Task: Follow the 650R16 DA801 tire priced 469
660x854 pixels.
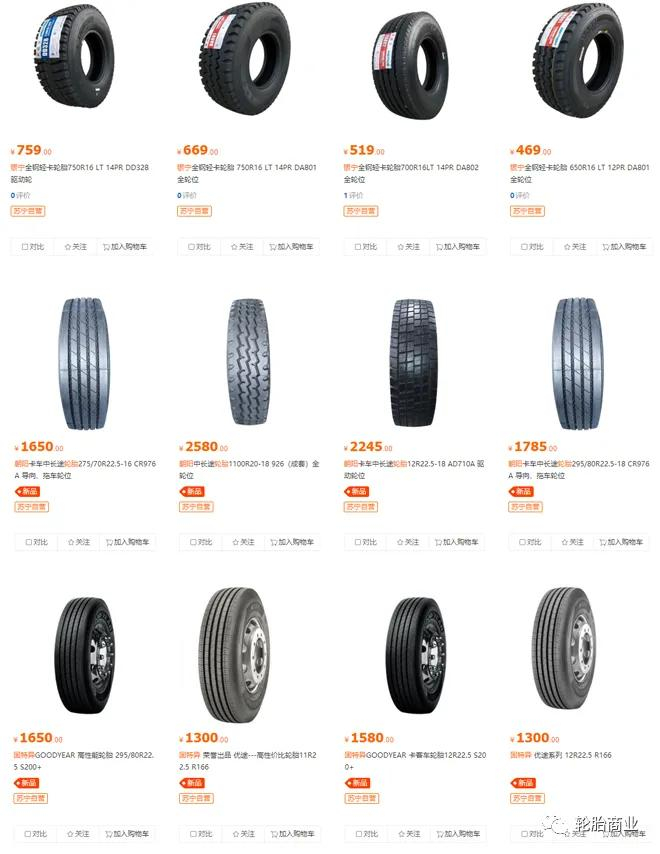Action: click(x=578, y=247)
